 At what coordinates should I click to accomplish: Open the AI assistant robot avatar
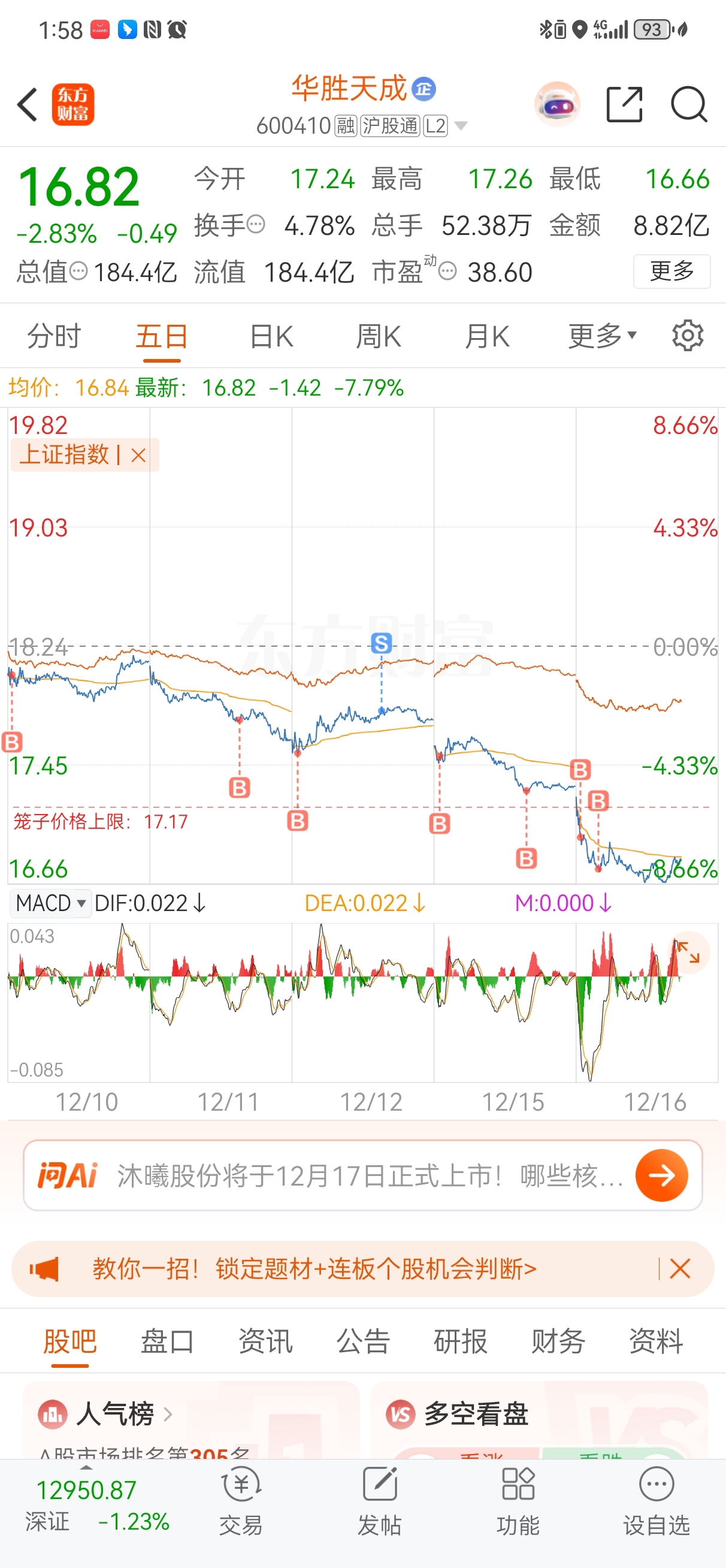[557, 105]
